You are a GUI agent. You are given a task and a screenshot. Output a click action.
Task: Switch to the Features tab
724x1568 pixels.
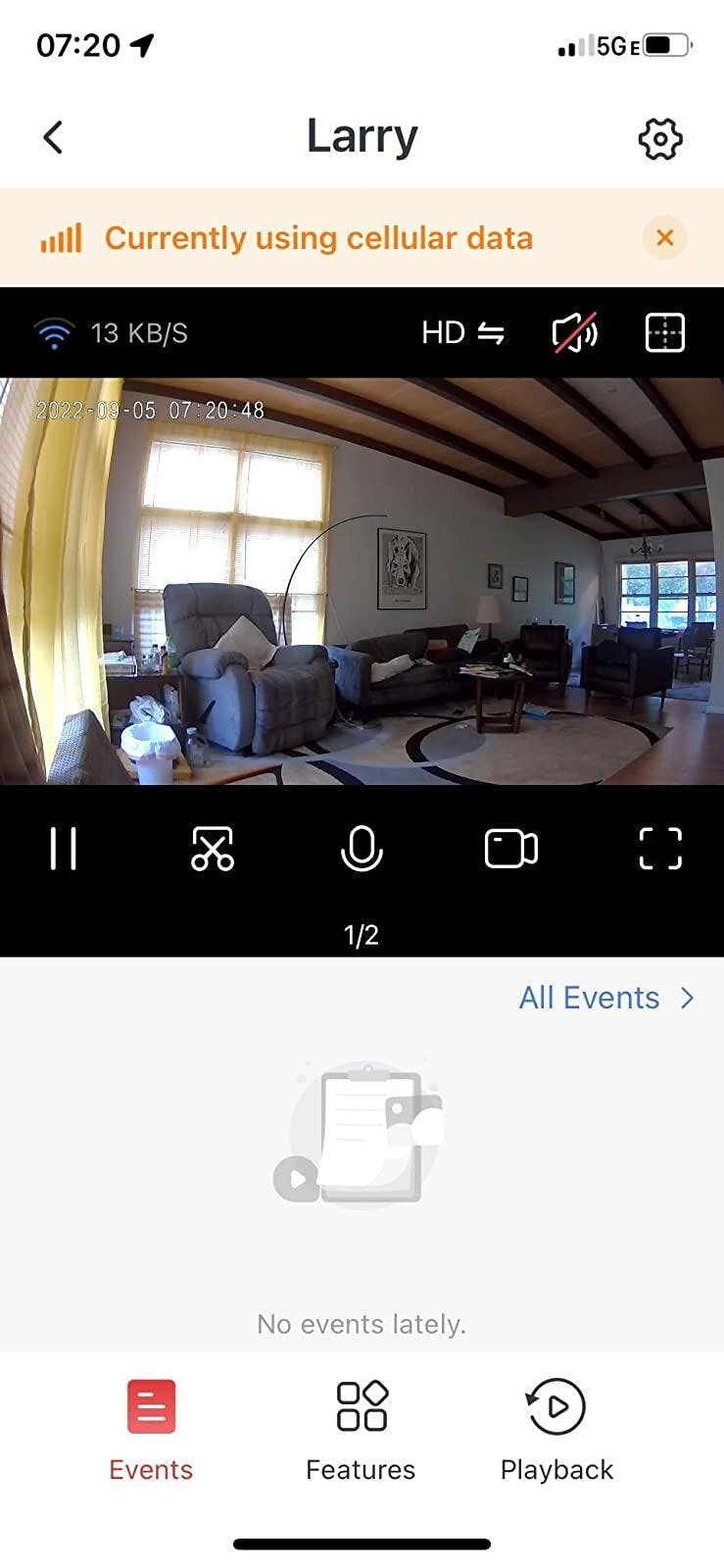361,1430
